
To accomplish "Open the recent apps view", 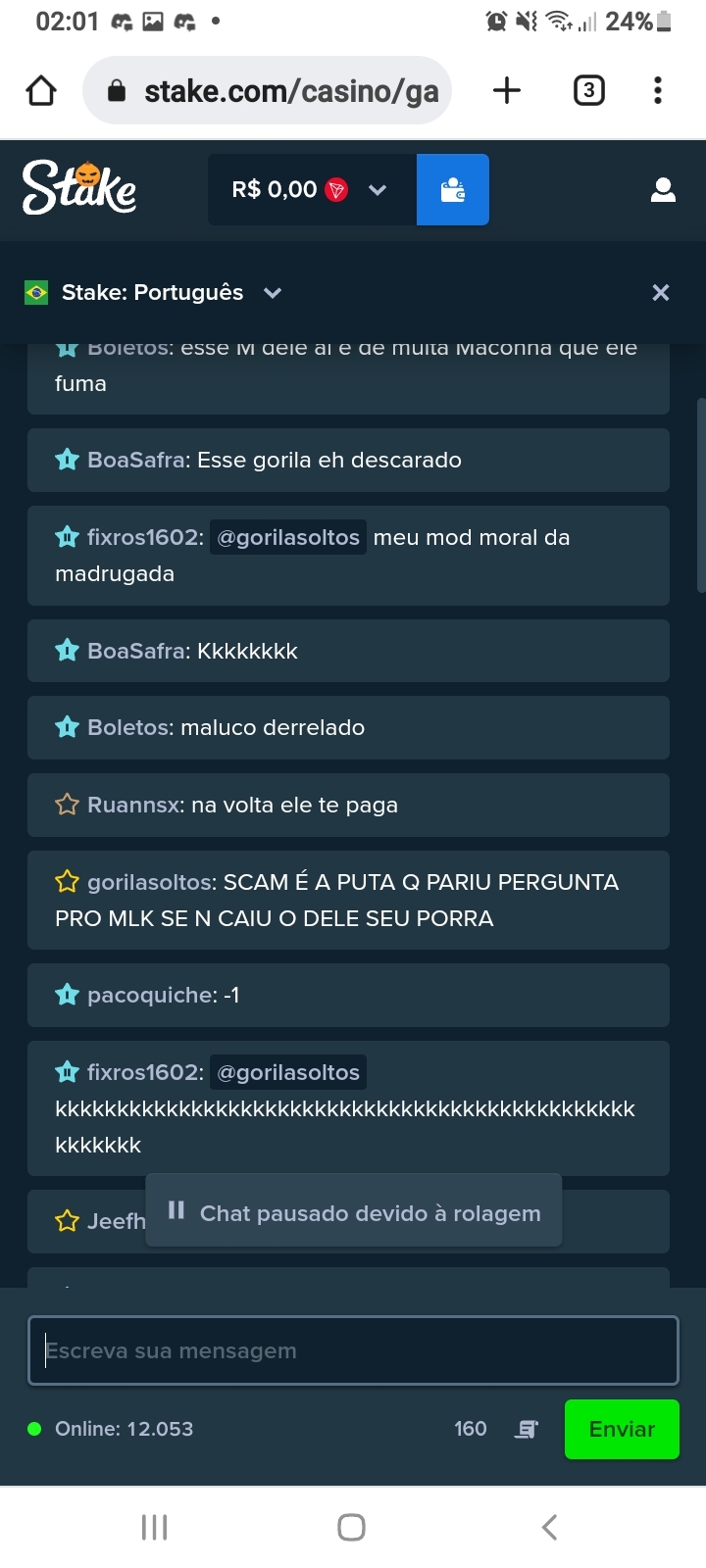I will 155,1527.
